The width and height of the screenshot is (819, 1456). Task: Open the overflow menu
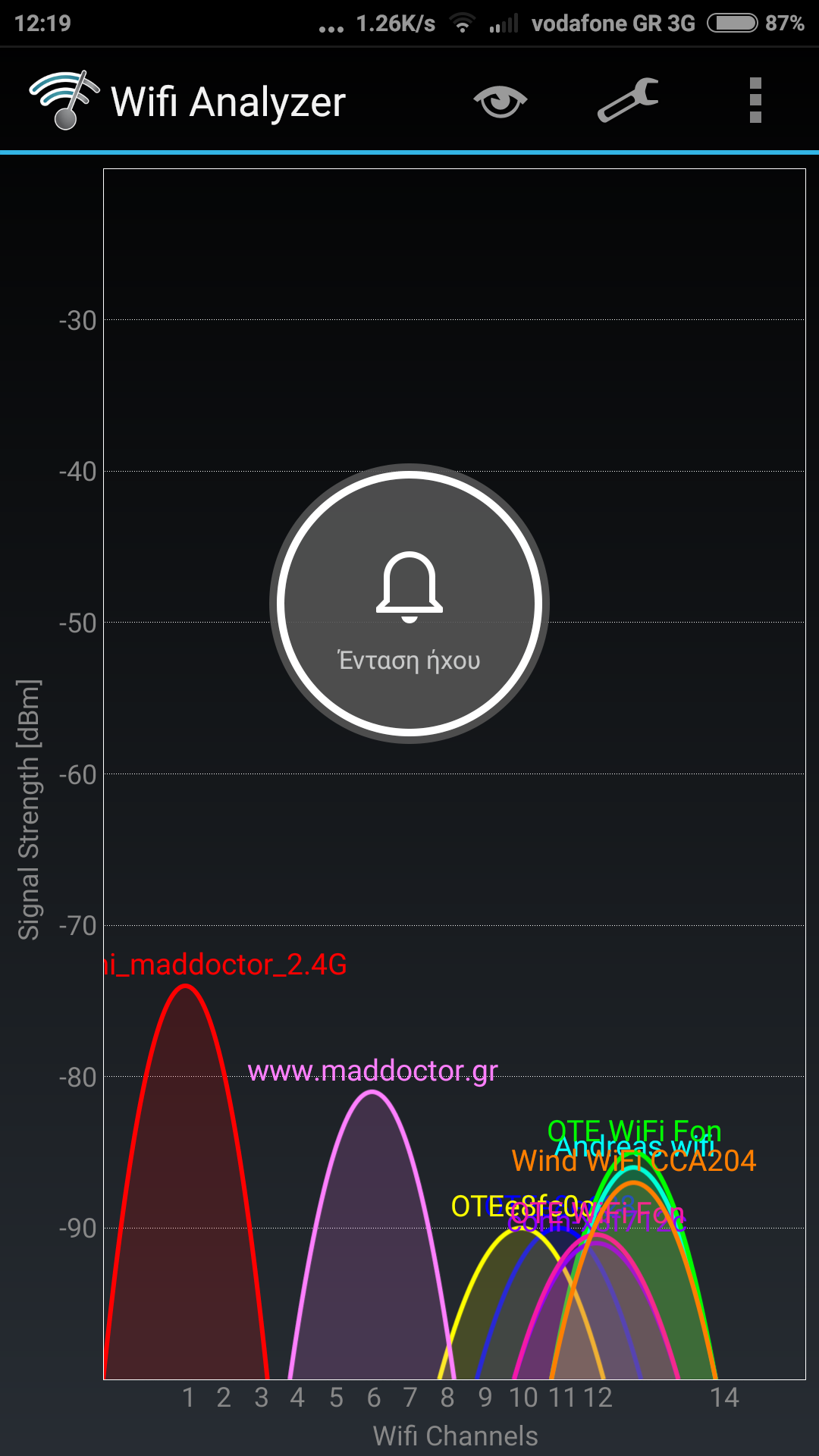click(x=755, y=101)
